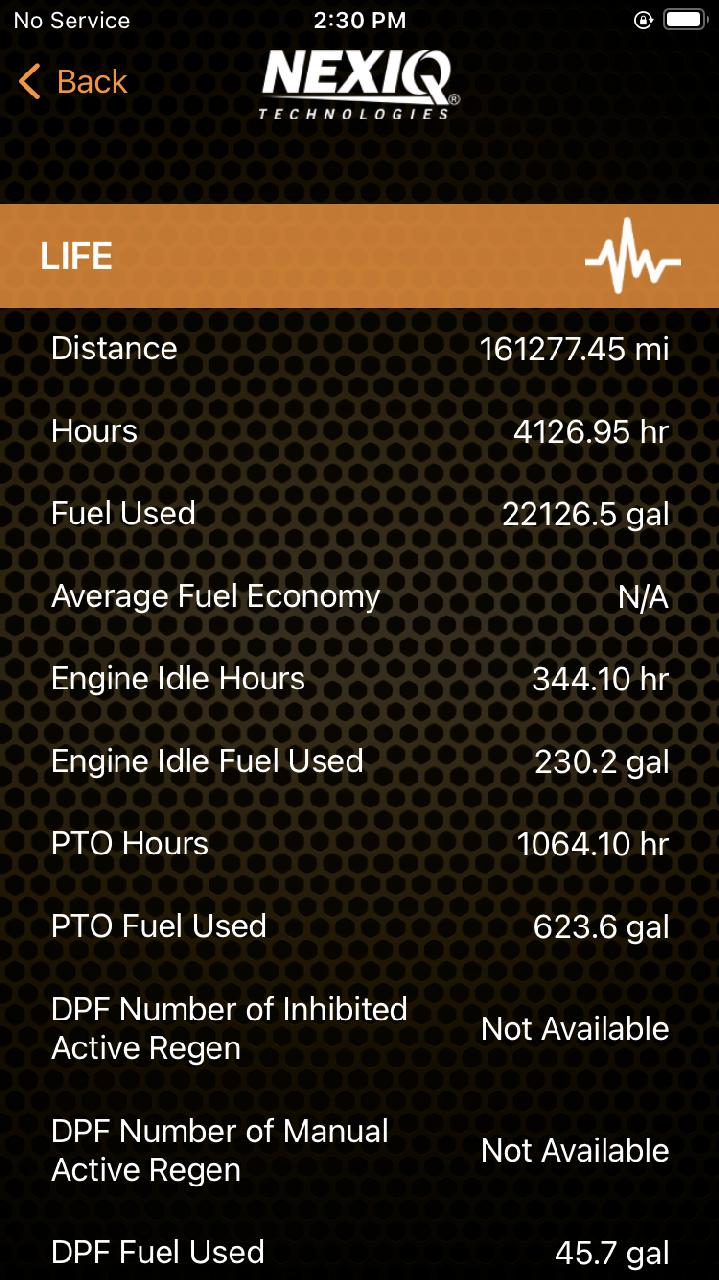Go back using the Back button
The height and width of the screenshot is (1280, 719).
click(x=73, y=82)
